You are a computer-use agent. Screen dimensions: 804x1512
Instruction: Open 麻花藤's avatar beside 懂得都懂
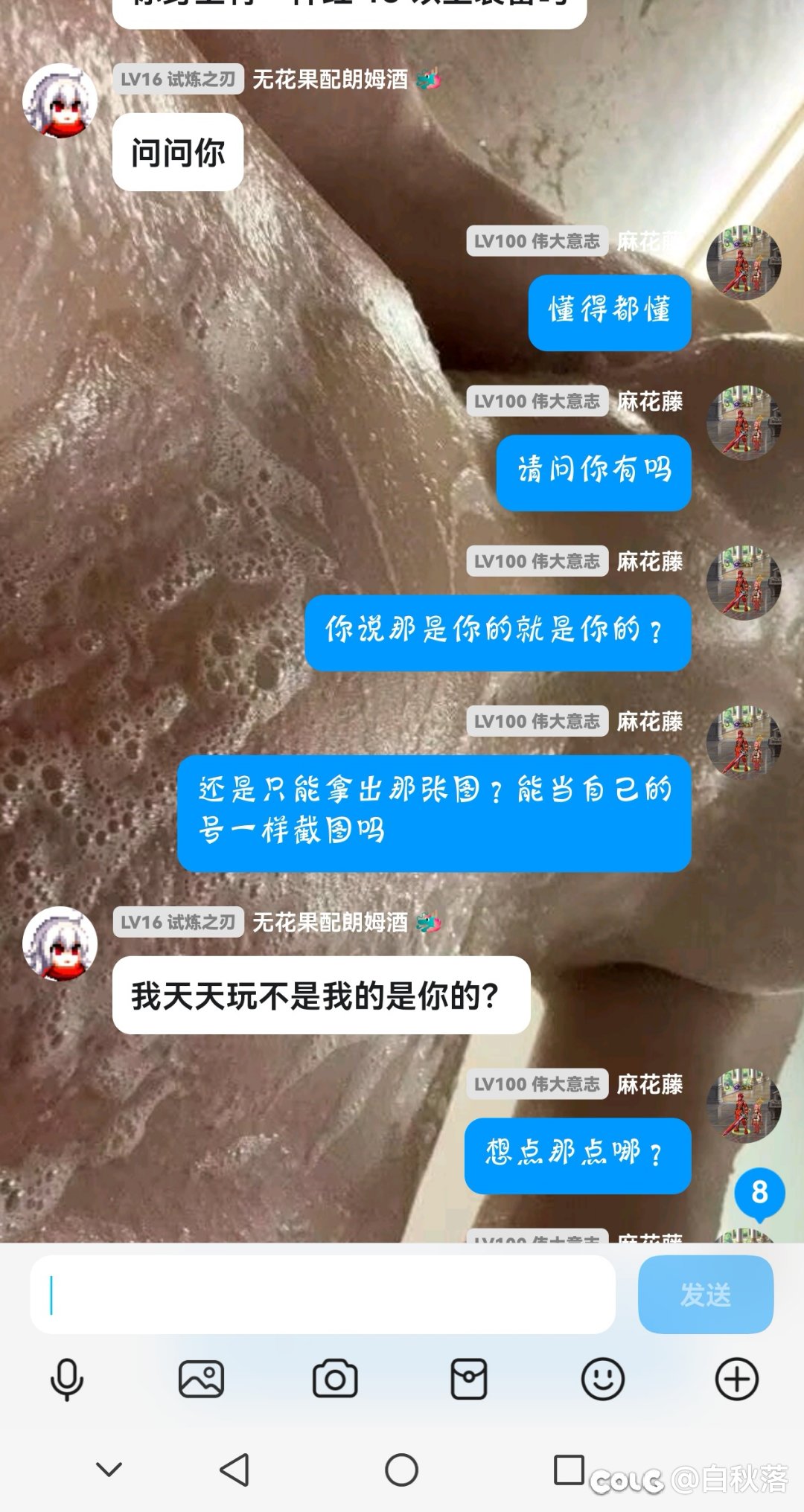(744, 263)
